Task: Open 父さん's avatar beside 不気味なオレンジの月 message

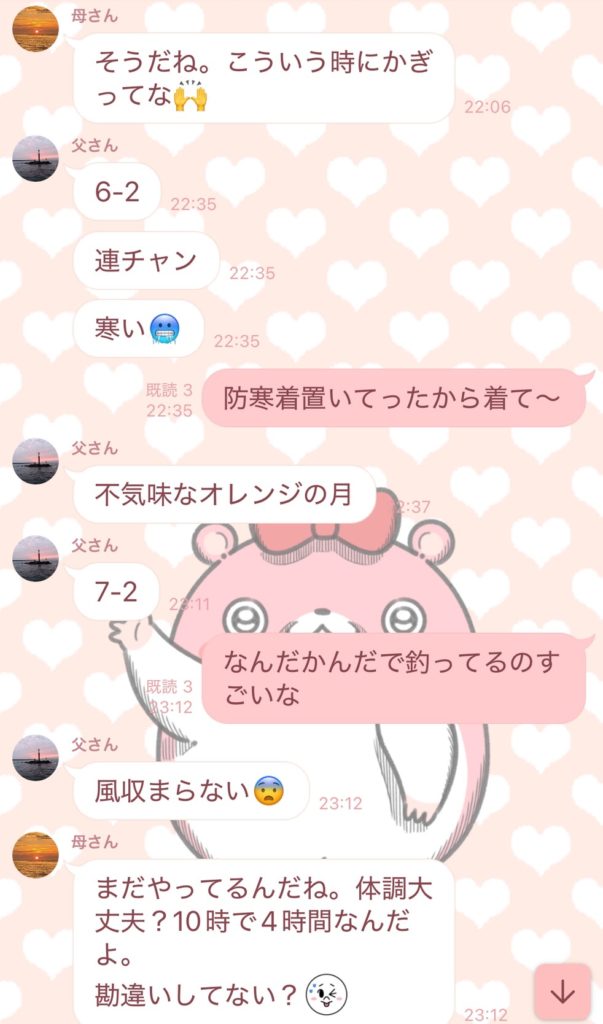Action: (x=35, y=461)
